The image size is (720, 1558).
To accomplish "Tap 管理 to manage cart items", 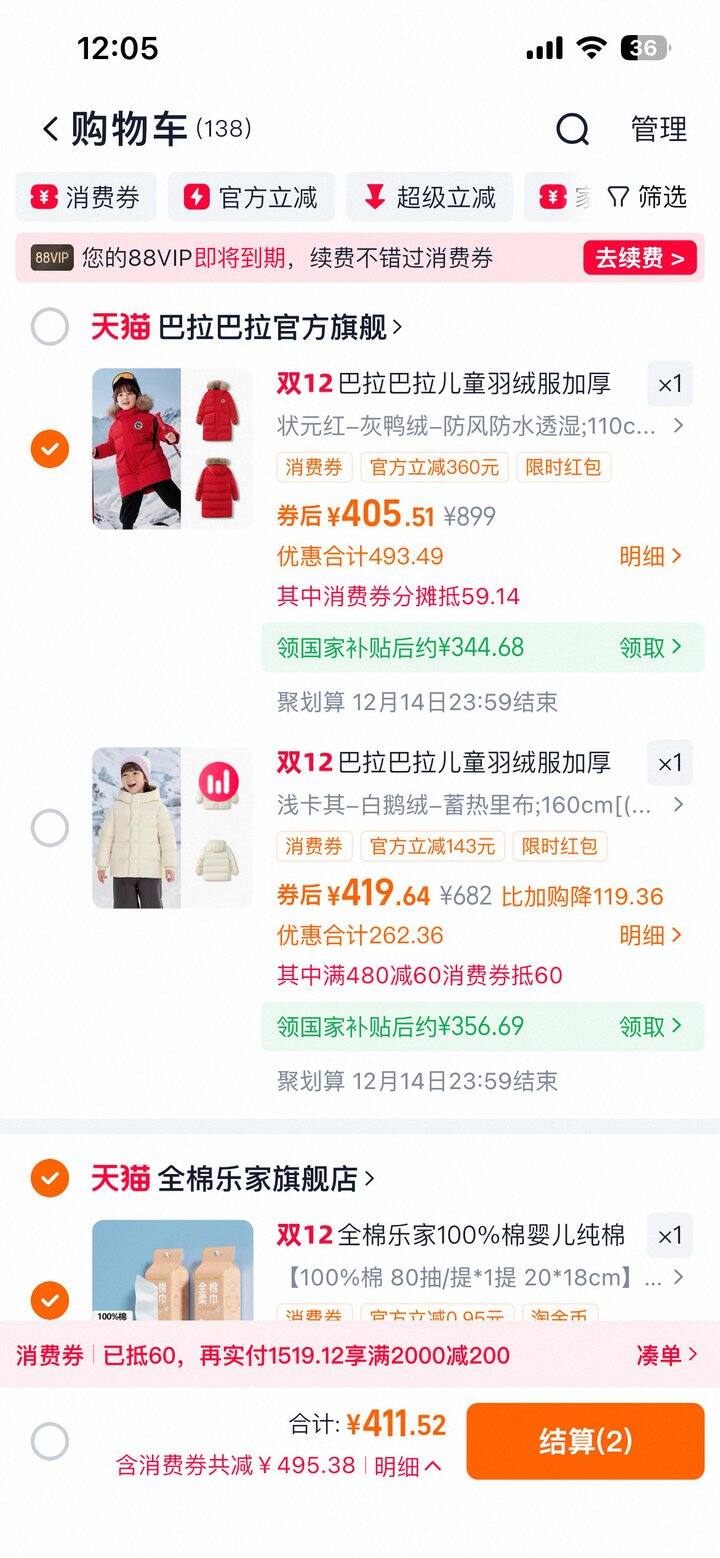I will tap(659, 129).
